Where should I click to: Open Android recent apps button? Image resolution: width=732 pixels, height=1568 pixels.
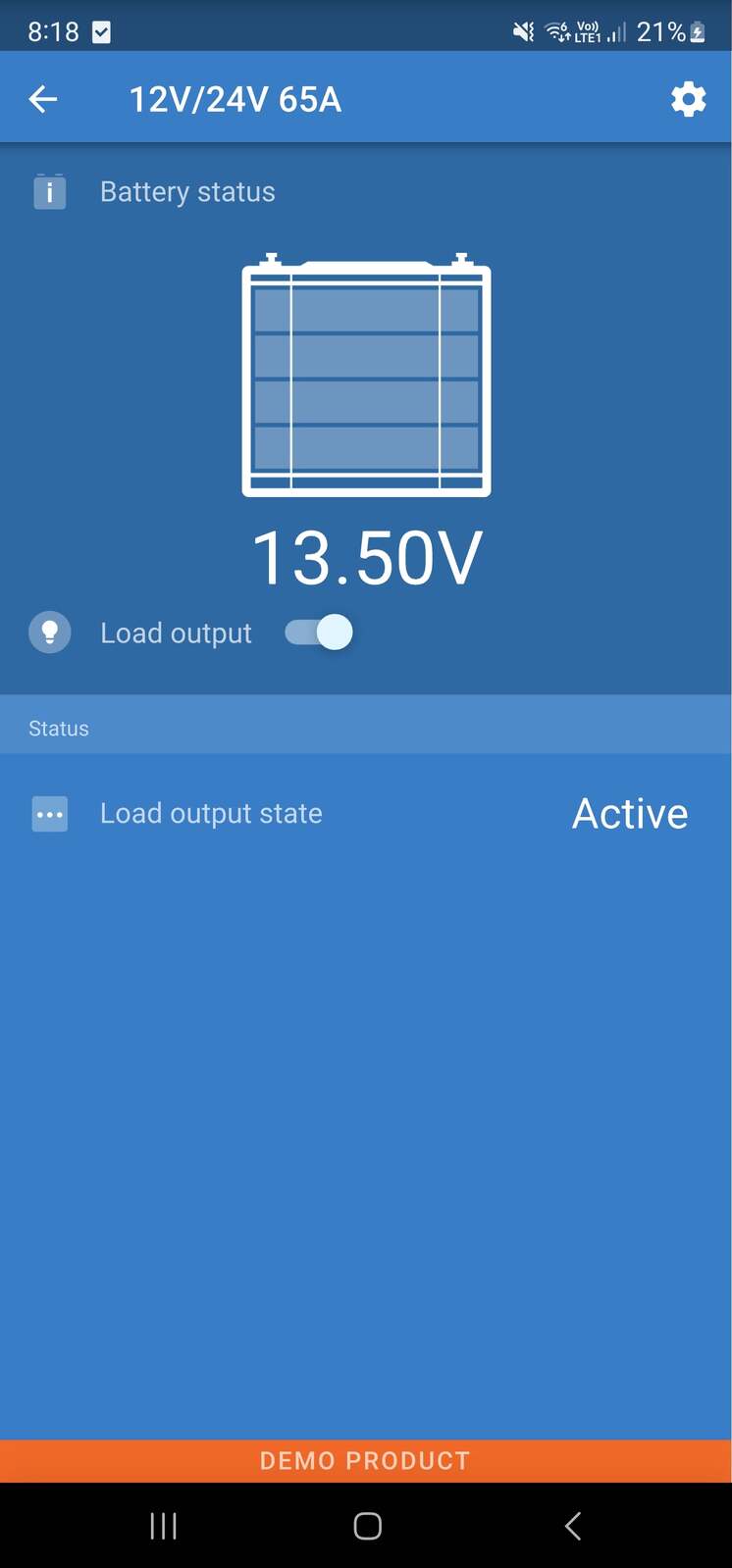coord(163,1526)
